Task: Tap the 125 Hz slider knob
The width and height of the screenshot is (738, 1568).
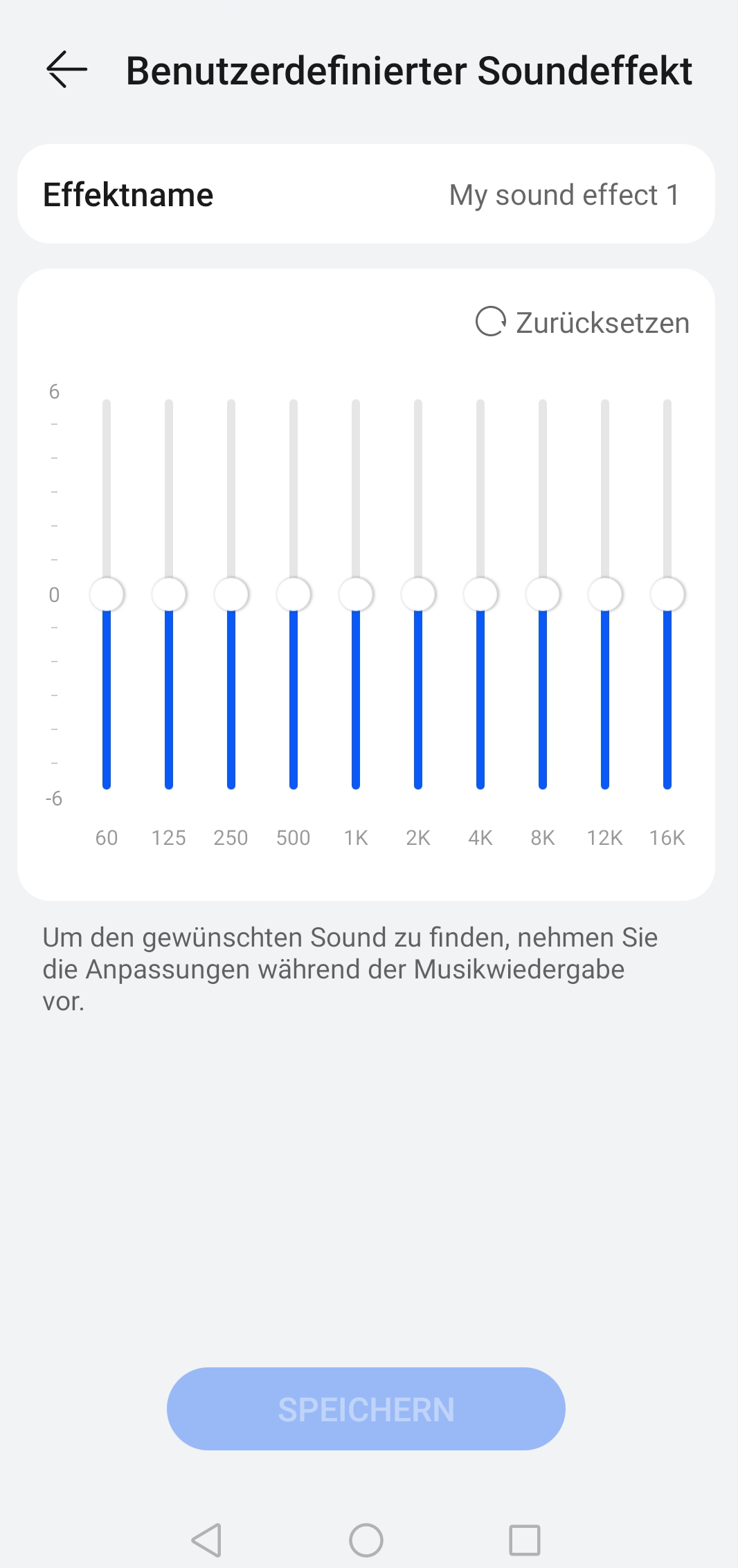Action: coord(169,594)
